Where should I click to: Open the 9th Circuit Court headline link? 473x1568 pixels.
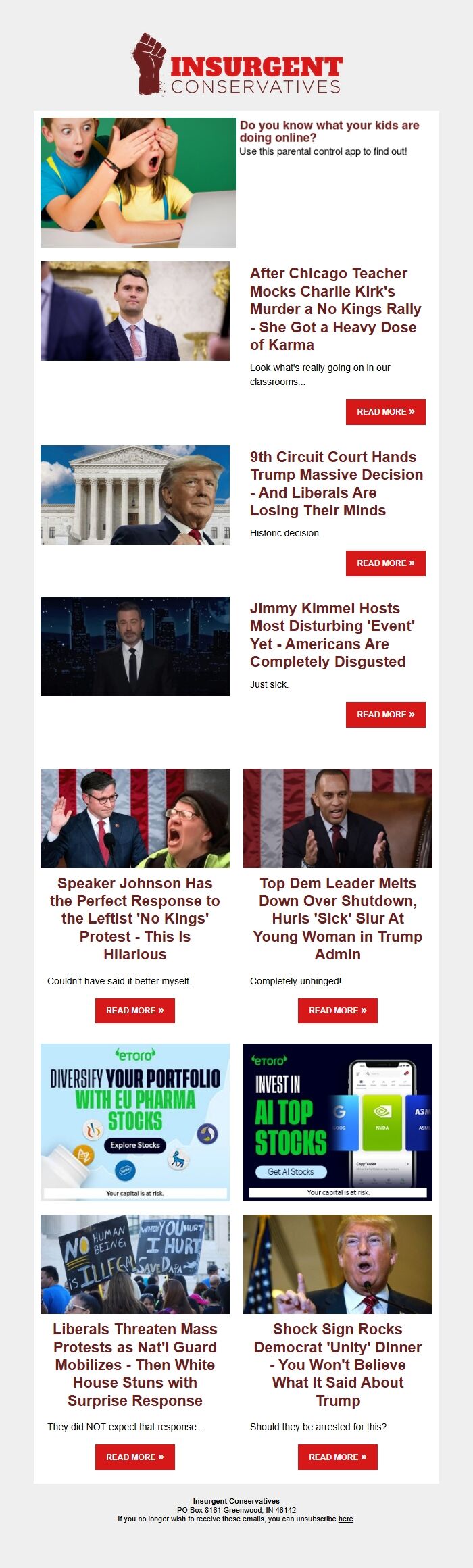click(x=336, y=484)
